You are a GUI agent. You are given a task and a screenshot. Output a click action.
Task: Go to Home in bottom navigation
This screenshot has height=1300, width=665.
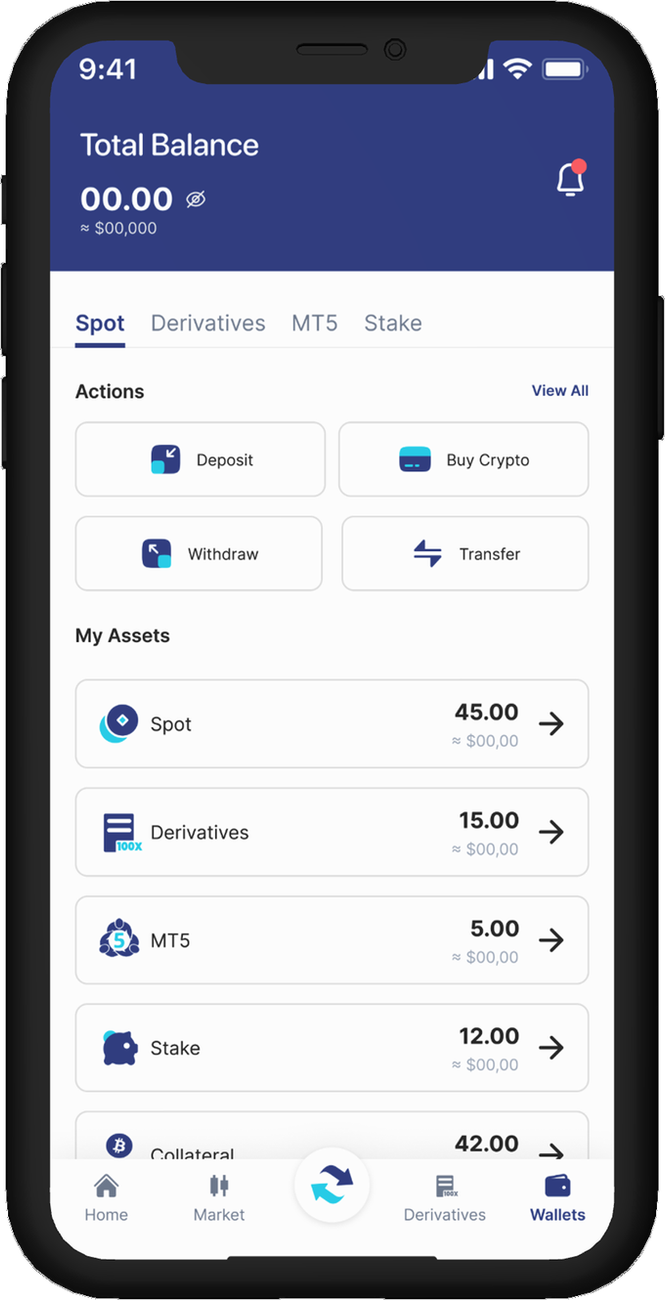click(x=106, y=1198)
